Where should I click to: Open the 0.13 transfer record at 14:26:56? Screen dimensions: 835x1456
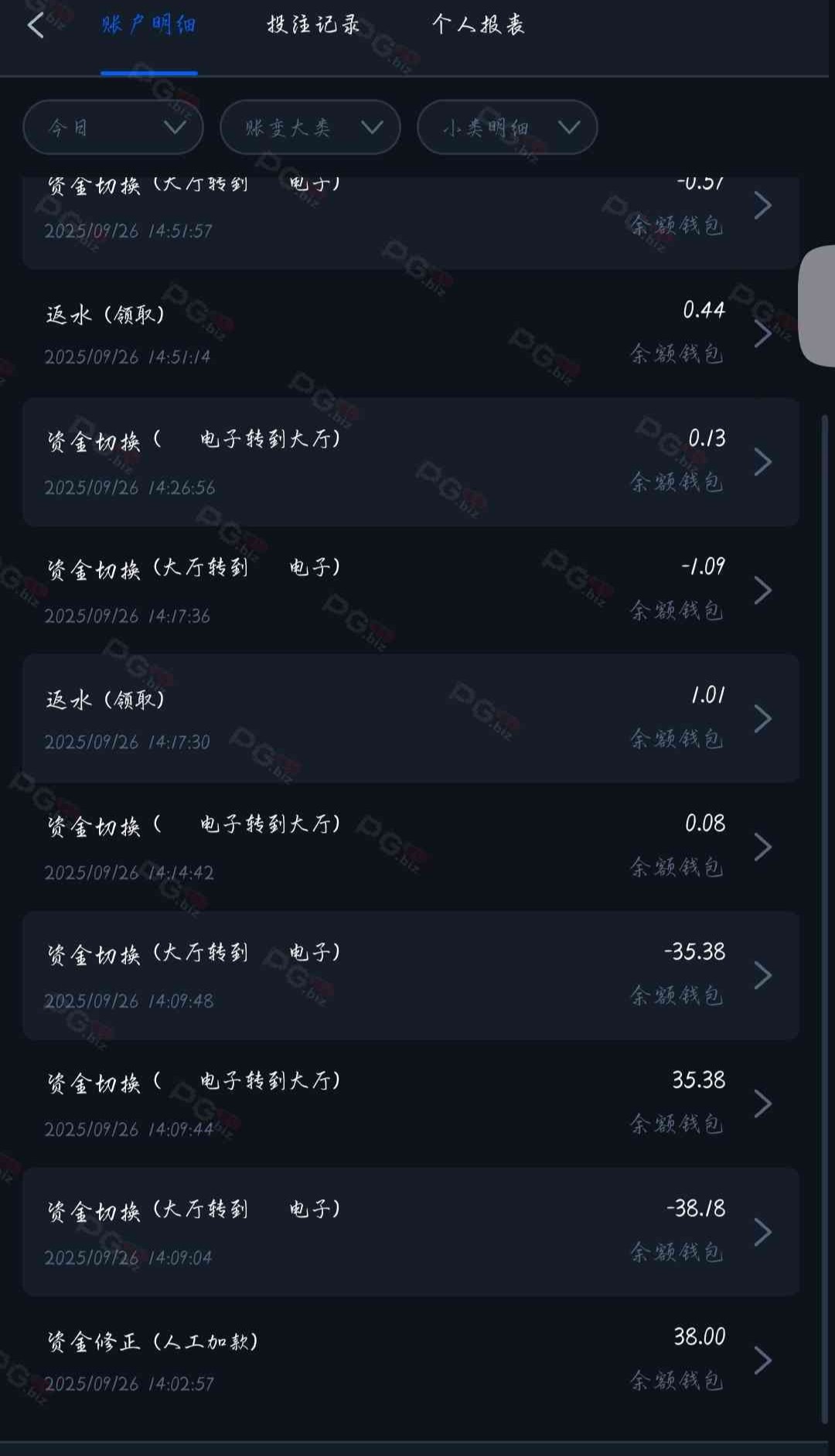tap(410, 462)
